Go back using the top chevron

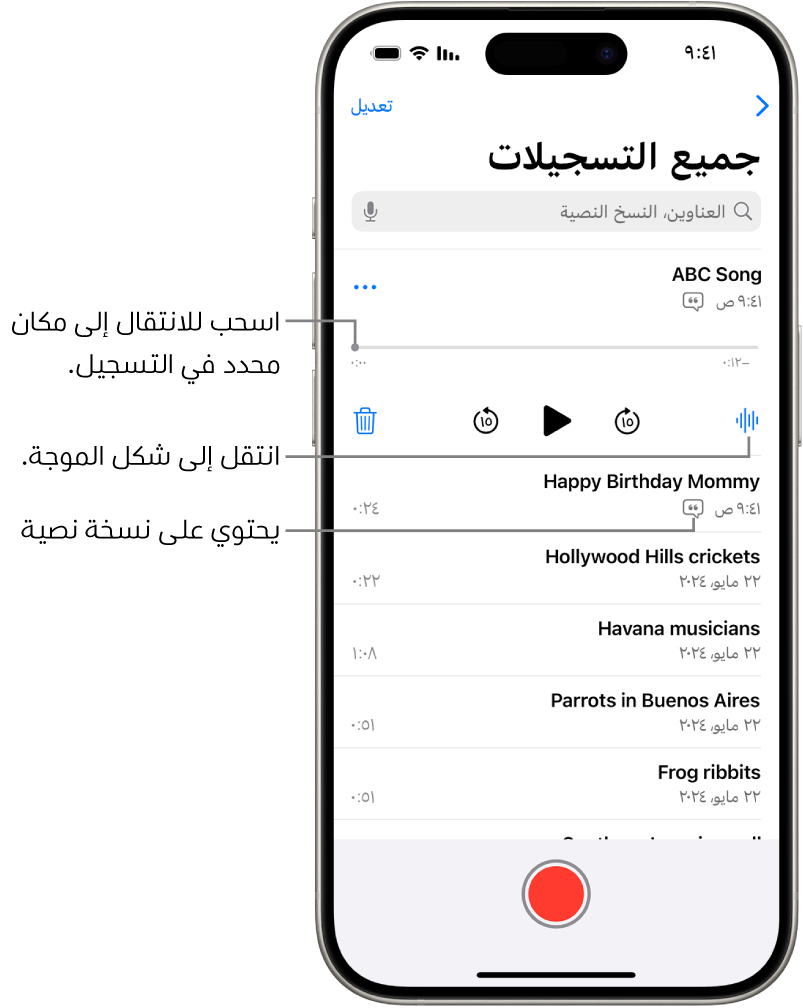pos(762,106)
